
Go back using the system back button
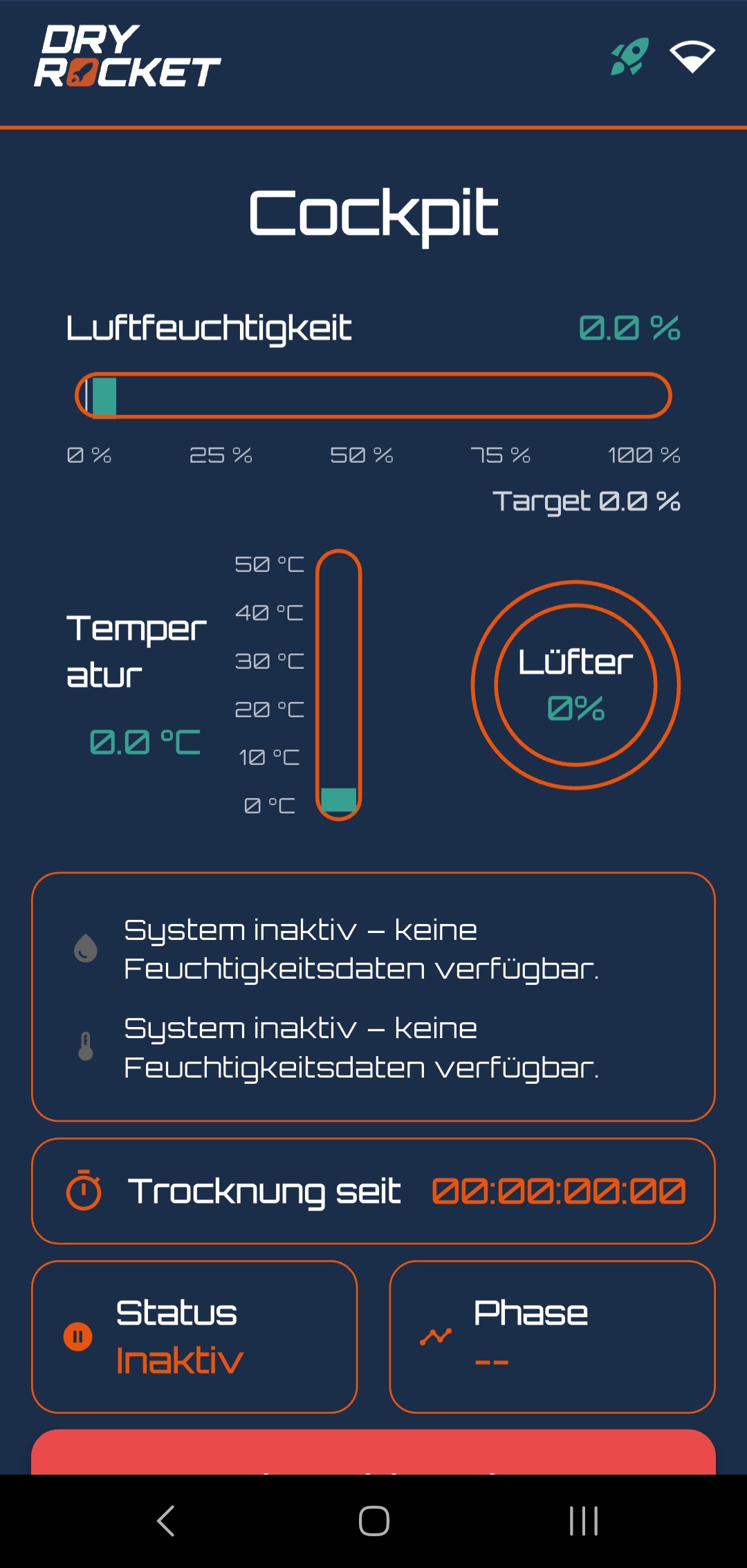coord(166,1521)
